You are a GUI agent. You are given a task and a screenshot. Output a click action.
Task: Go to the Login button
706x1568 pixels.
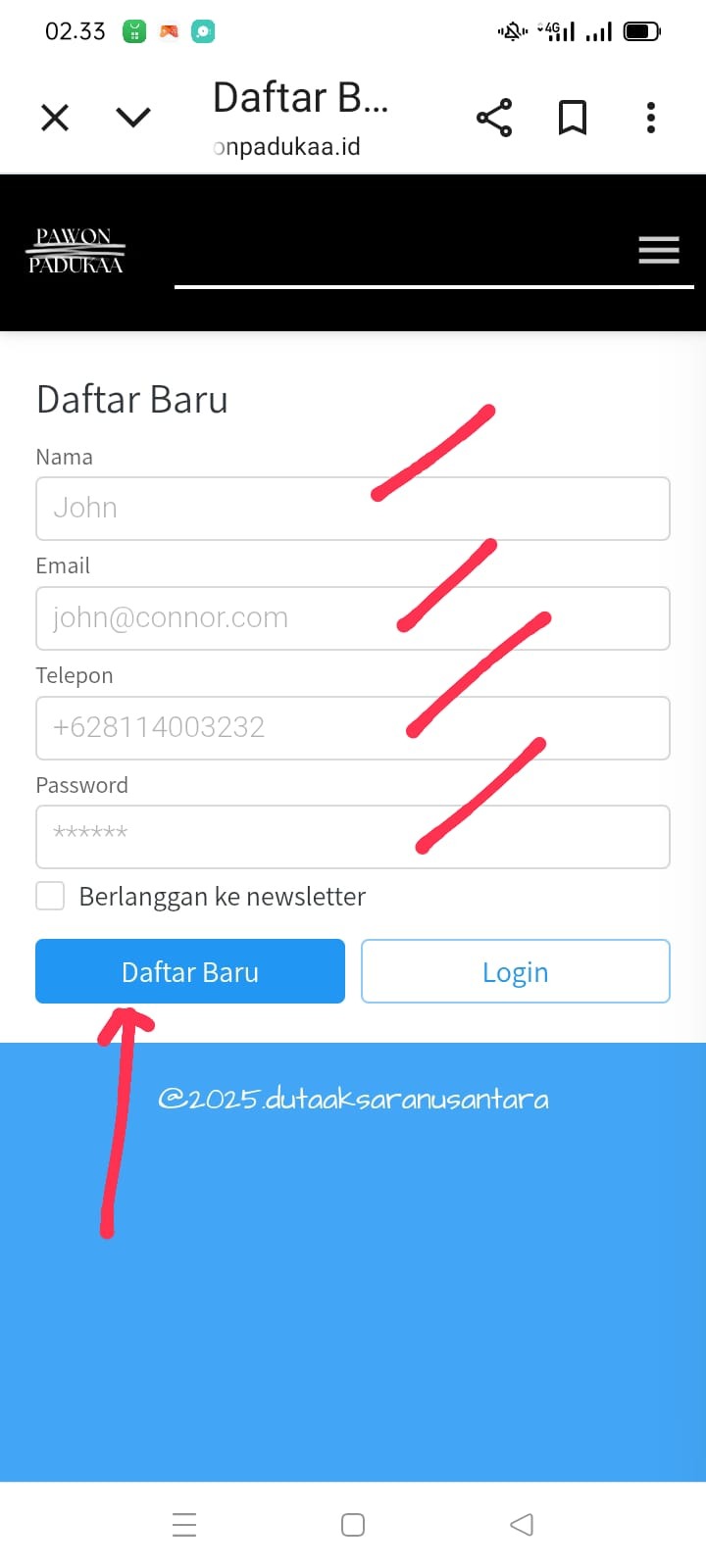(516, 971)
